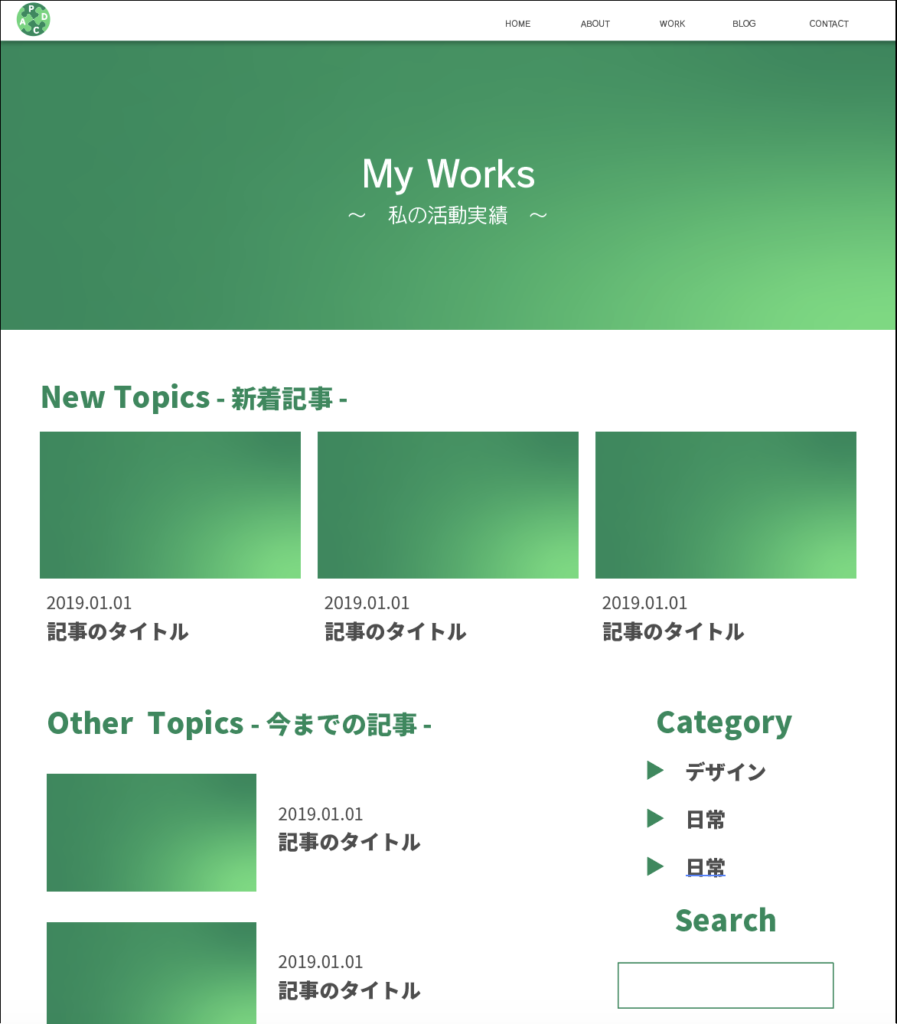Open the first article card under New Topics
The width and height of the screenshot is (897, 1024).
click(x=170, y=505)
